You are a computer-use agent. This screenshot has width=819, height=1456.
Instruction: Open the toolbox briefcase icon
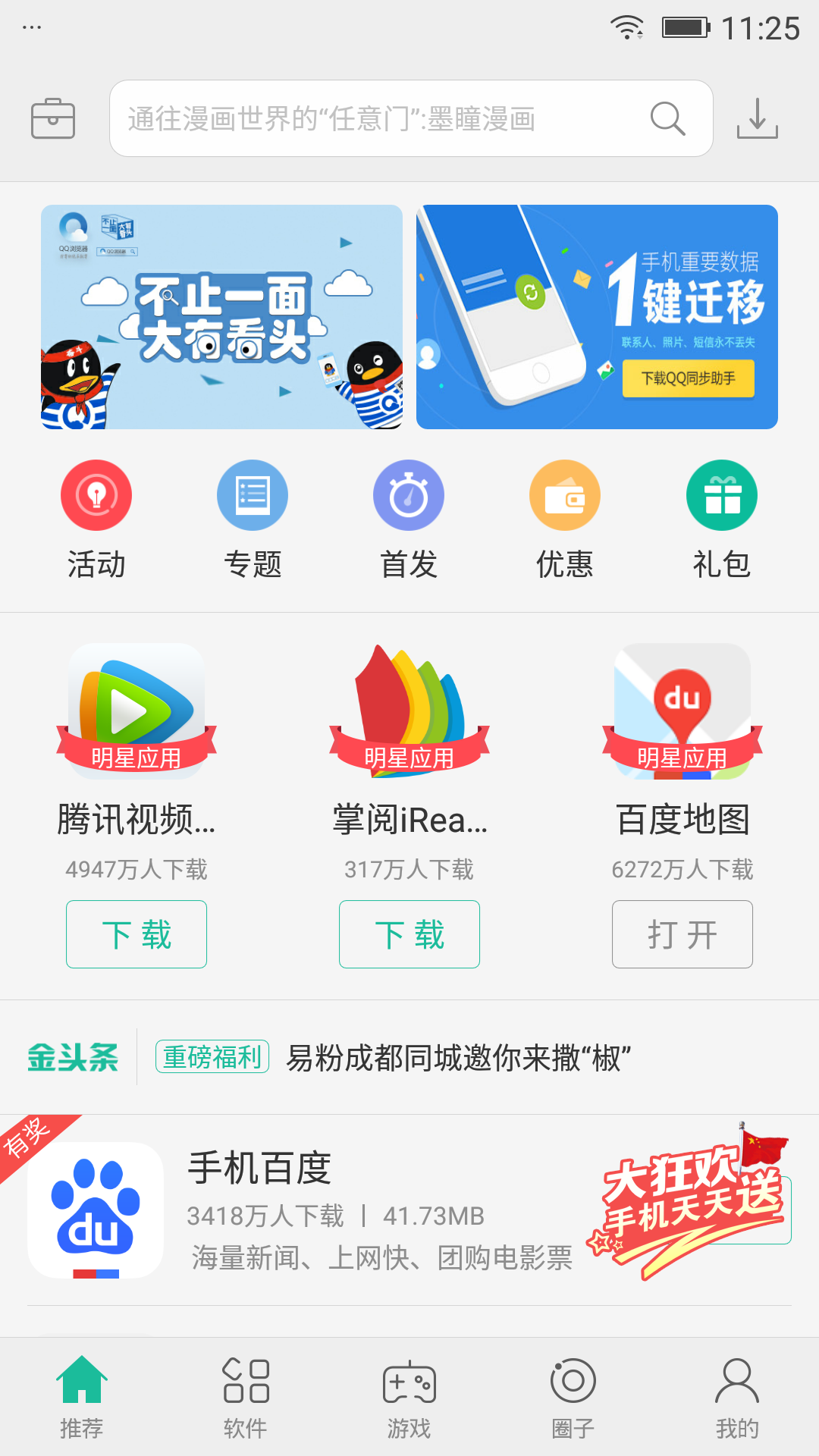[x=53, y=119]
